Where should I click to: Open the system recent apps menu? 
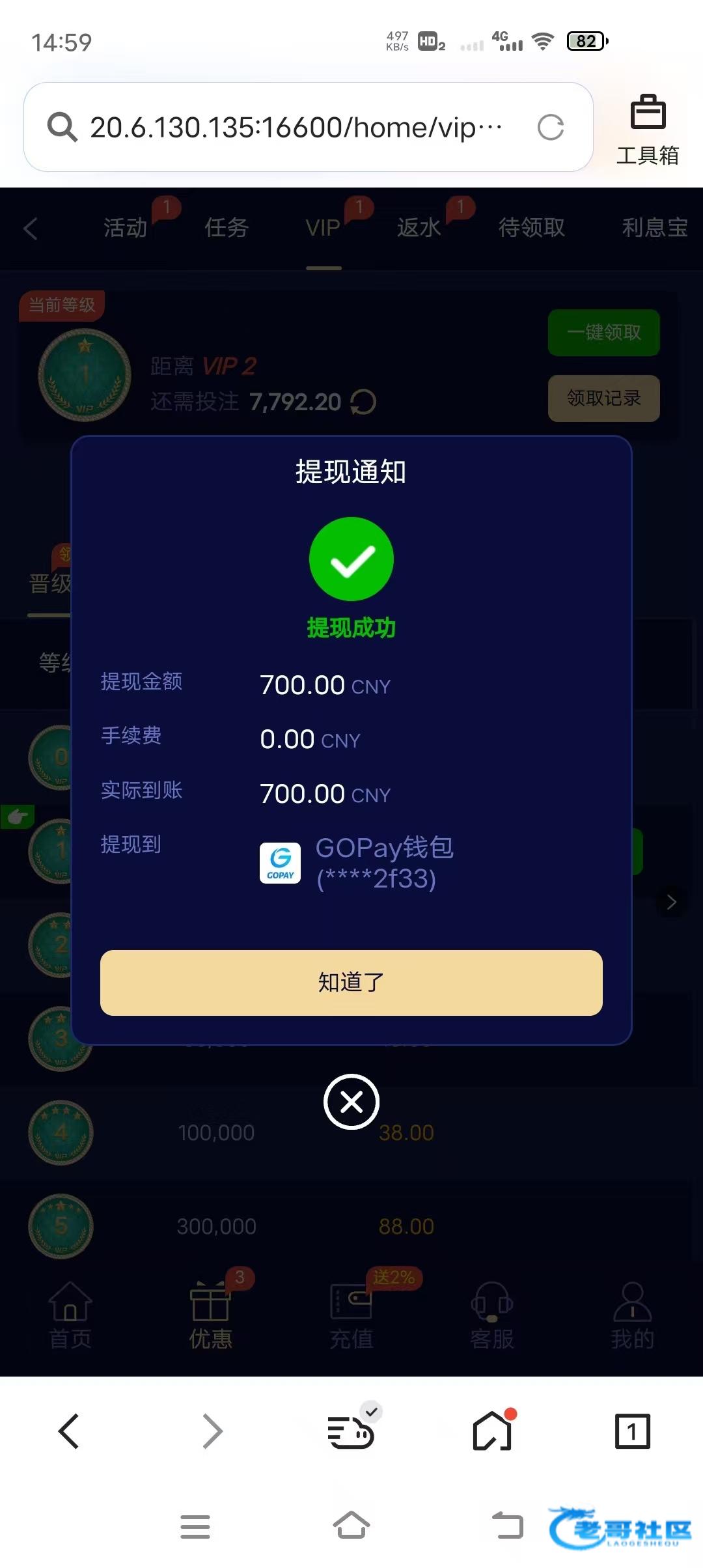click(195, 1526)
